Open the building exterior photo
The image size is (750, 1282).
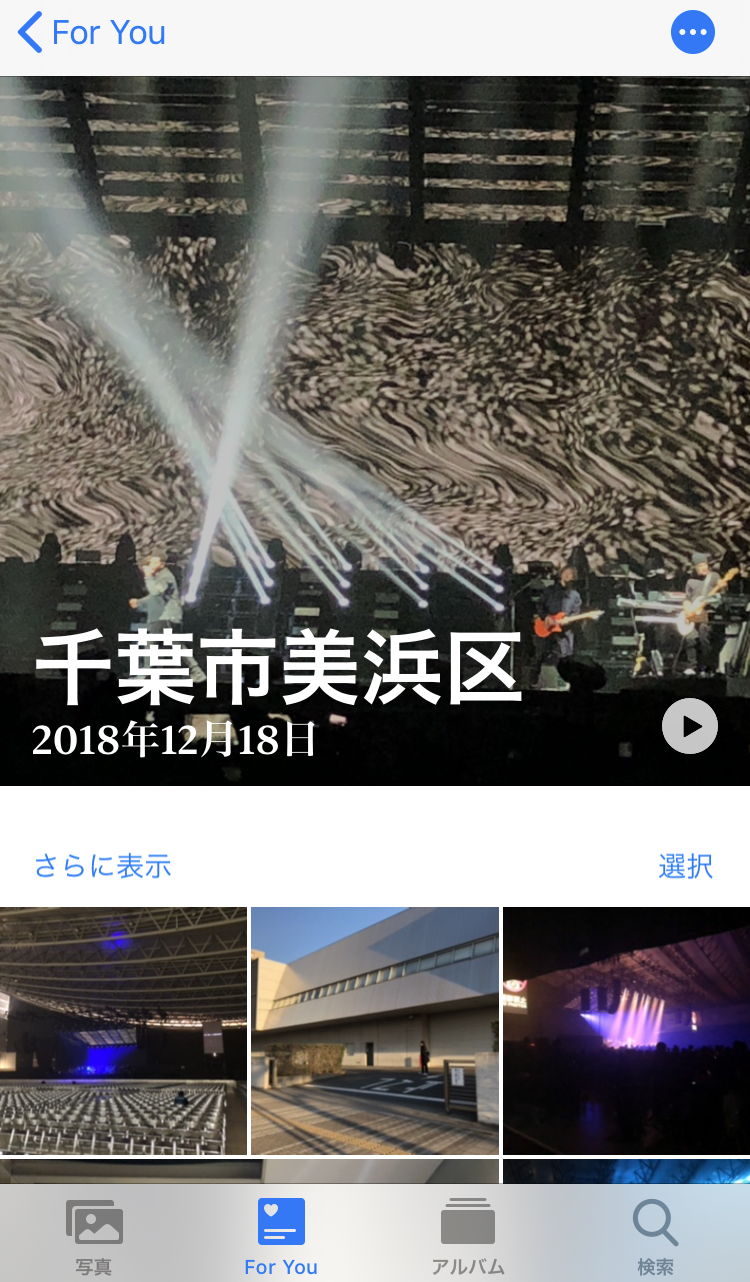[x=375, y=1030]
